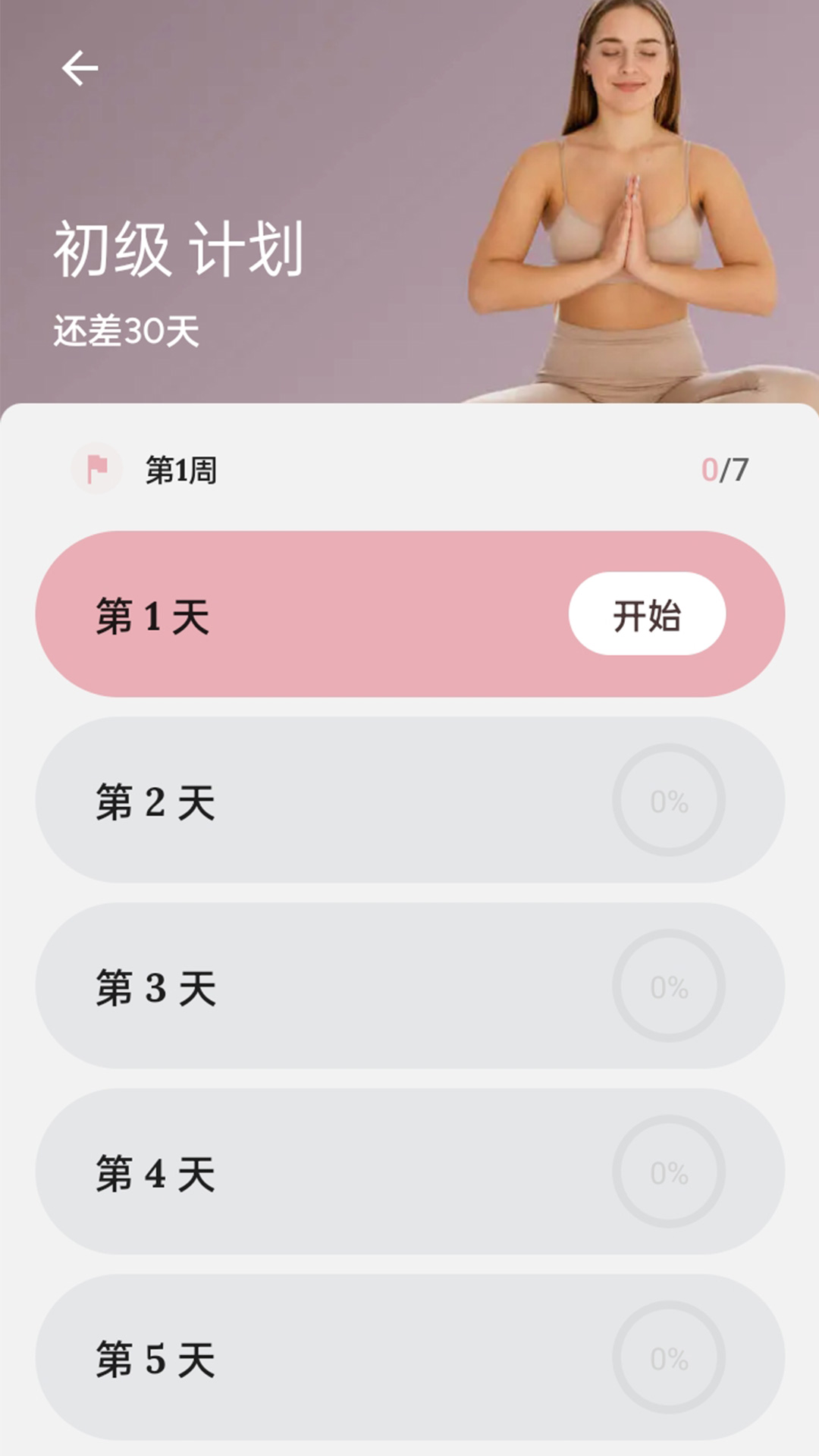Screen dimensions: 819x1456
Task: Select the 第 2 天 workout card
Action: coord(303,798)
